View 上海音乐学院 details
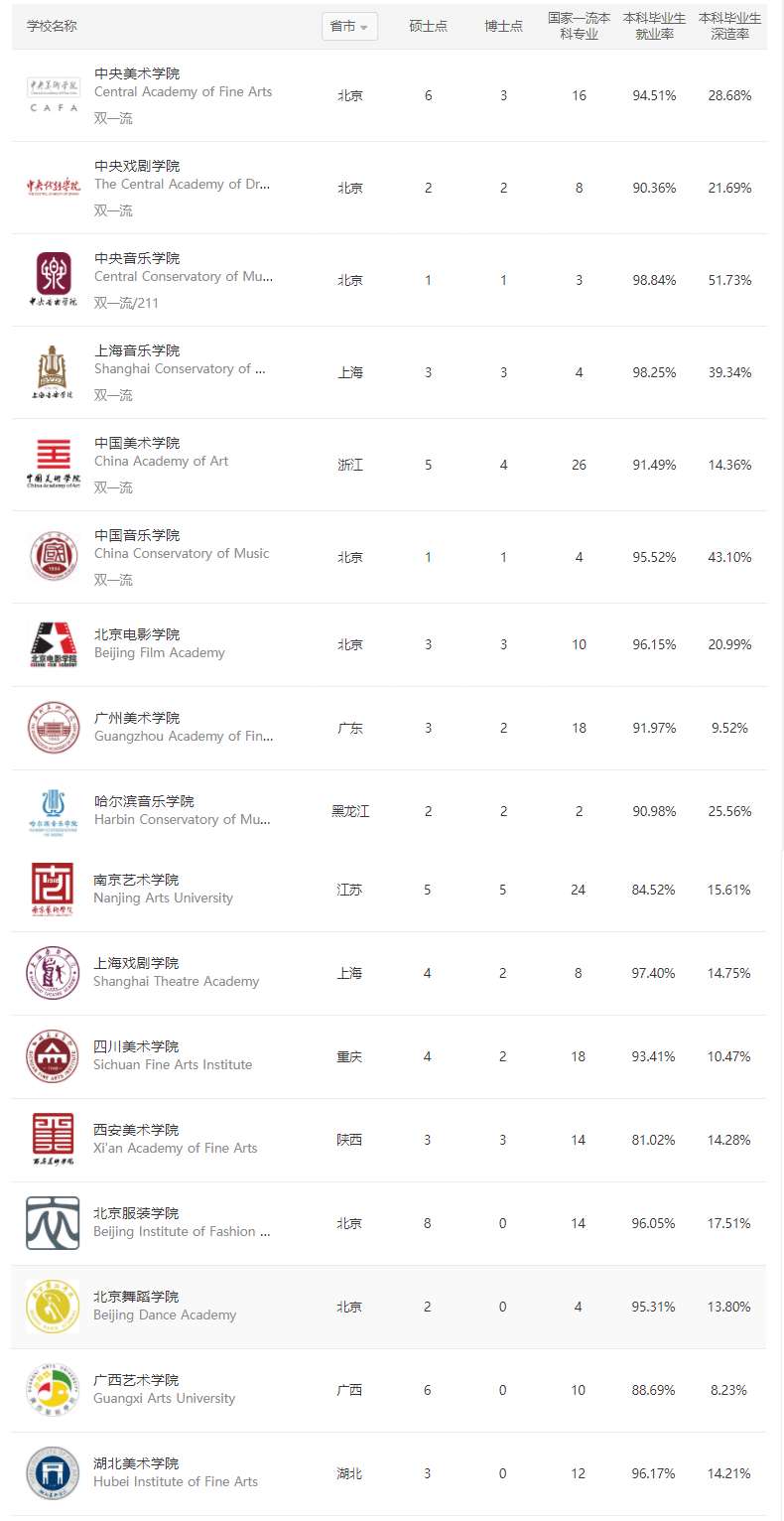Viewport: 784px width, 1521px height. click(x=389, y=373)
